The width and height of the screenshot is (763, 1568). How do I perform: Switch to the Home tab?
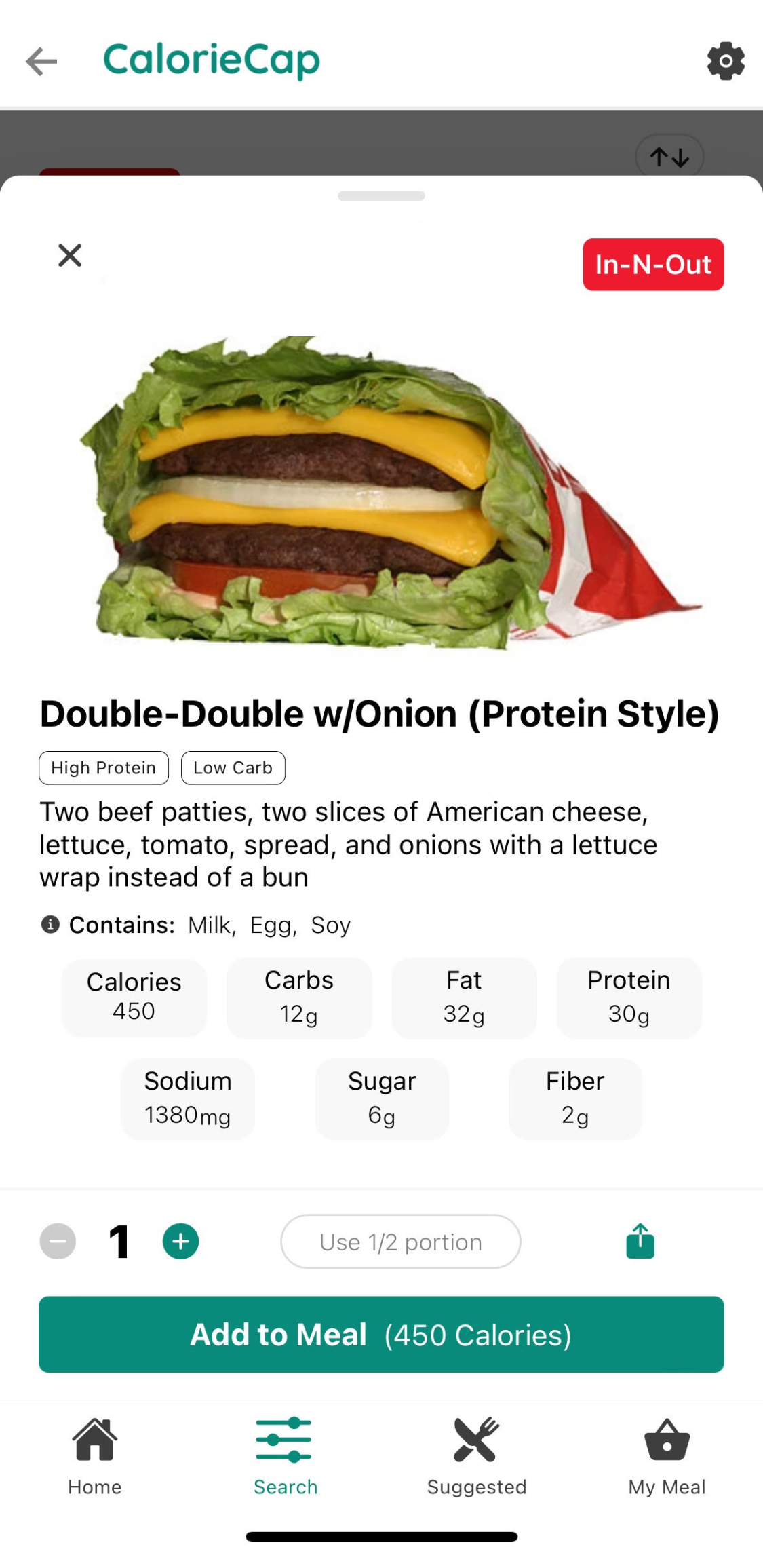pyautogui.click(x=95, y=1456)
